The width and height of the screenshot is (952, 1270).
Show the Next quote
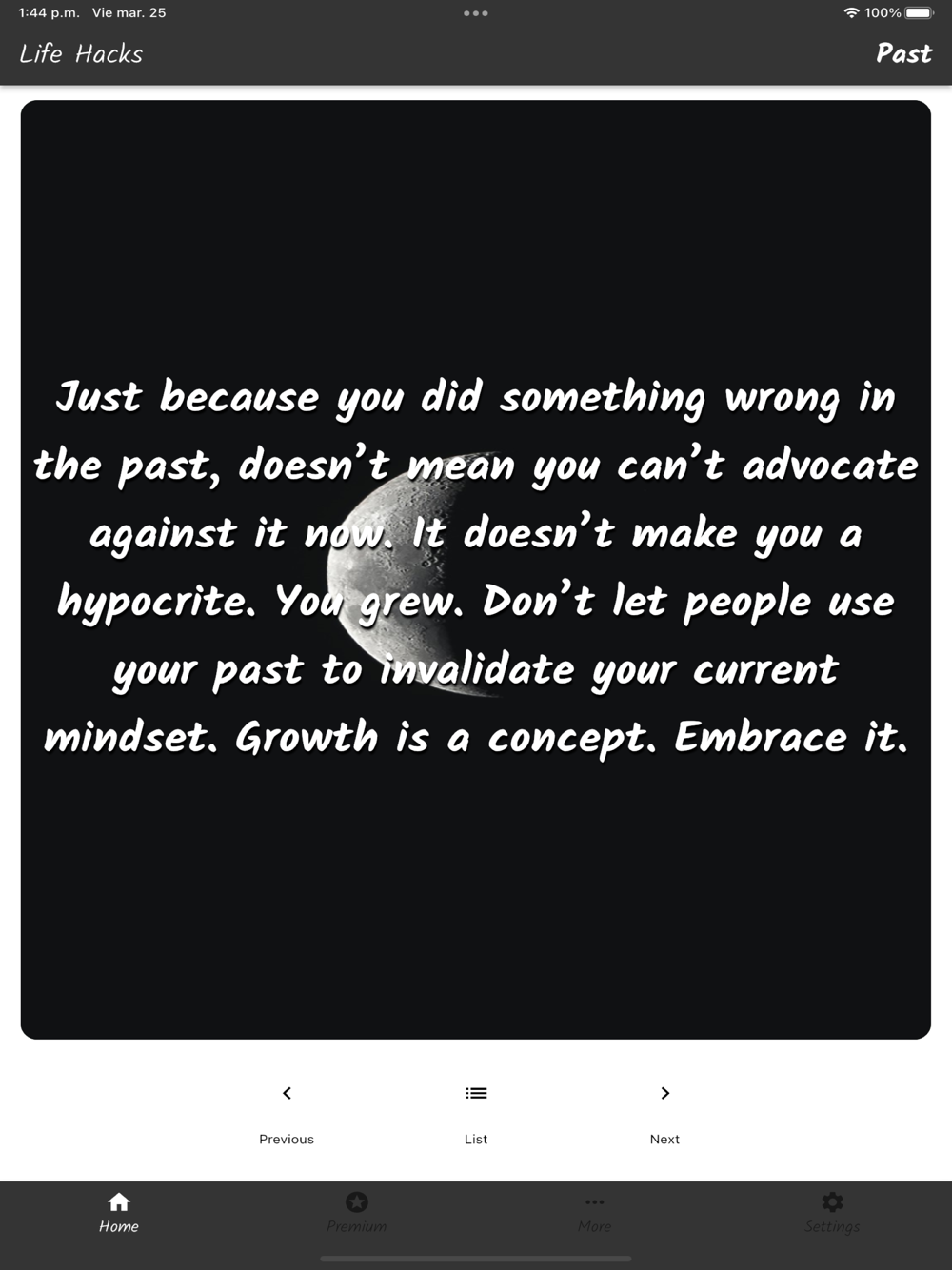(x=664, y=1112)
